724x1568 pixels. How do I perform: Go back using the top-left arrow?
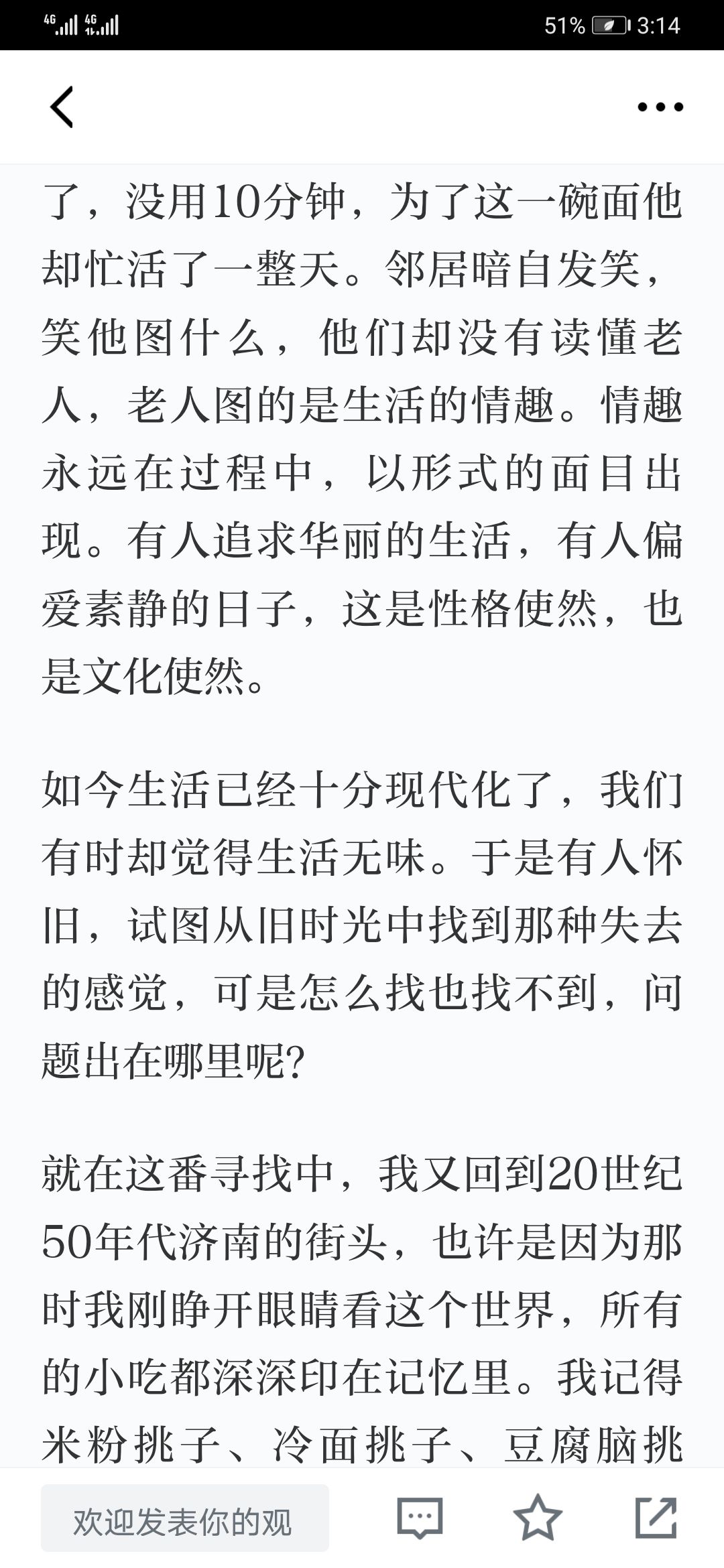point(62,107)
